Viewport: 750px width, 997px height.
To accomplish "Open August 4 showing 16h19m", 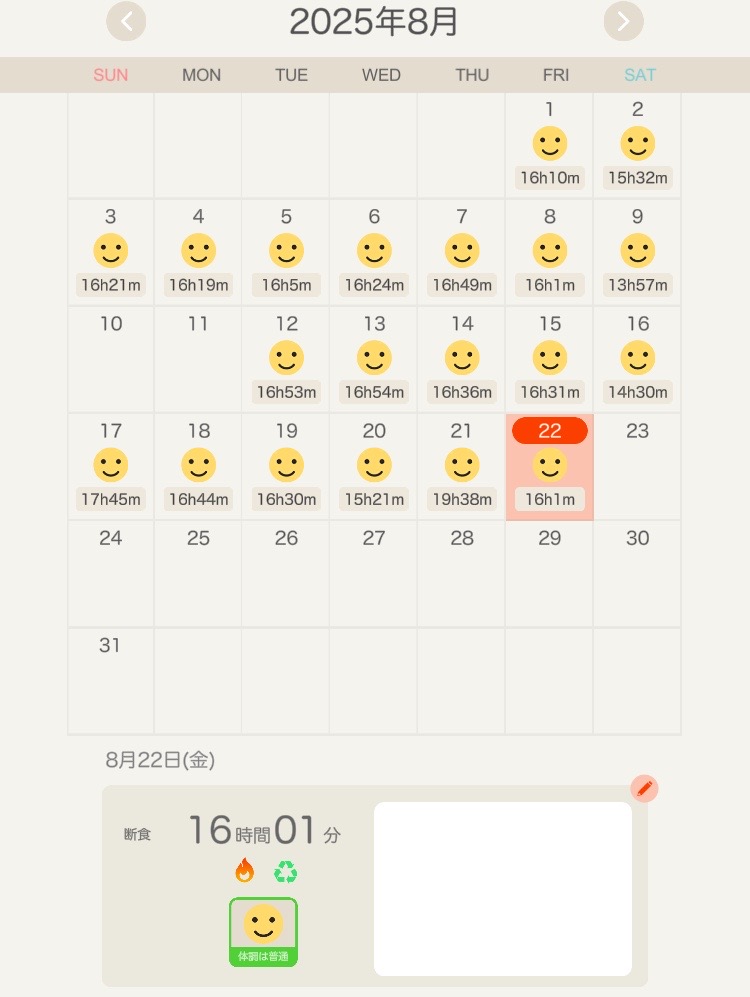I will [x=198, y=253].
